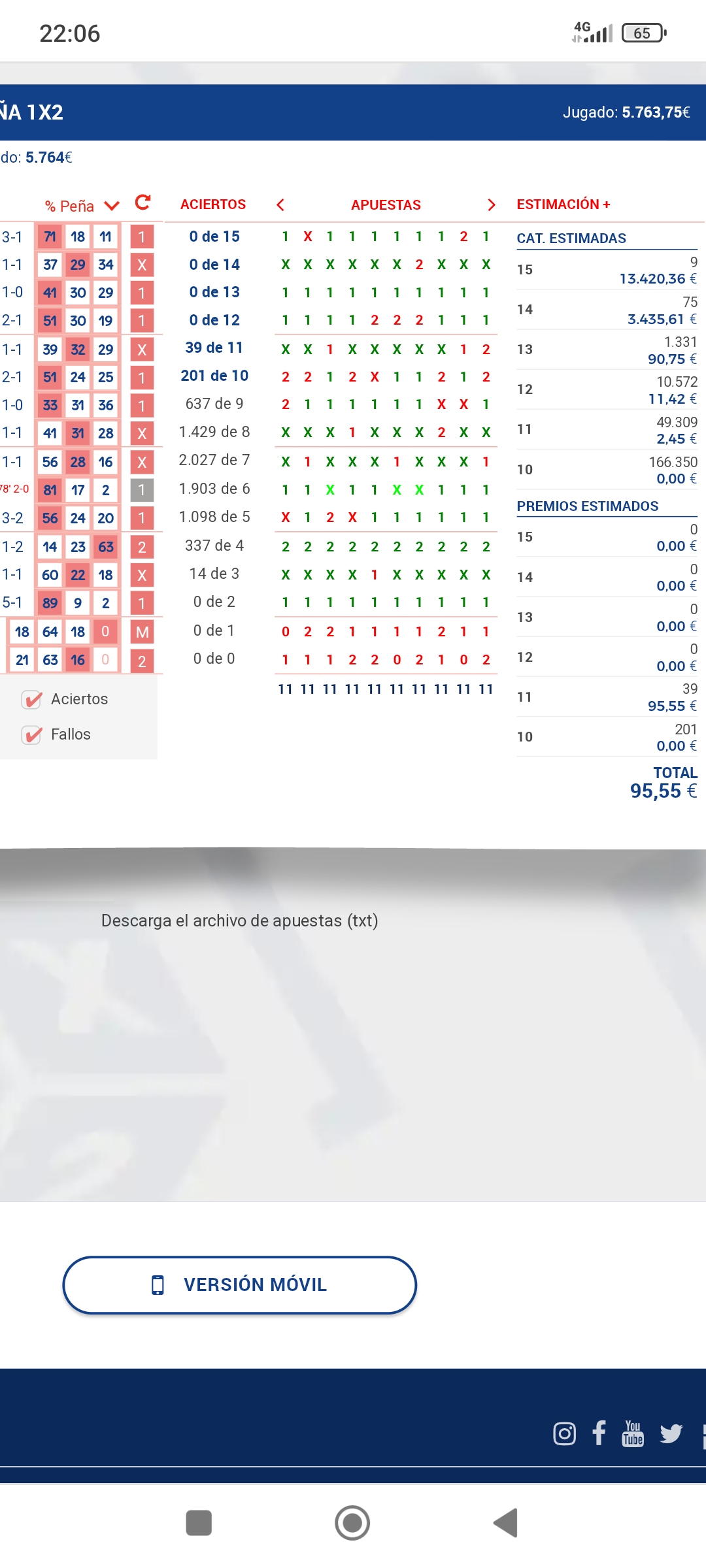
Task: Open the Instagram page
Action: pos(564,1433)
